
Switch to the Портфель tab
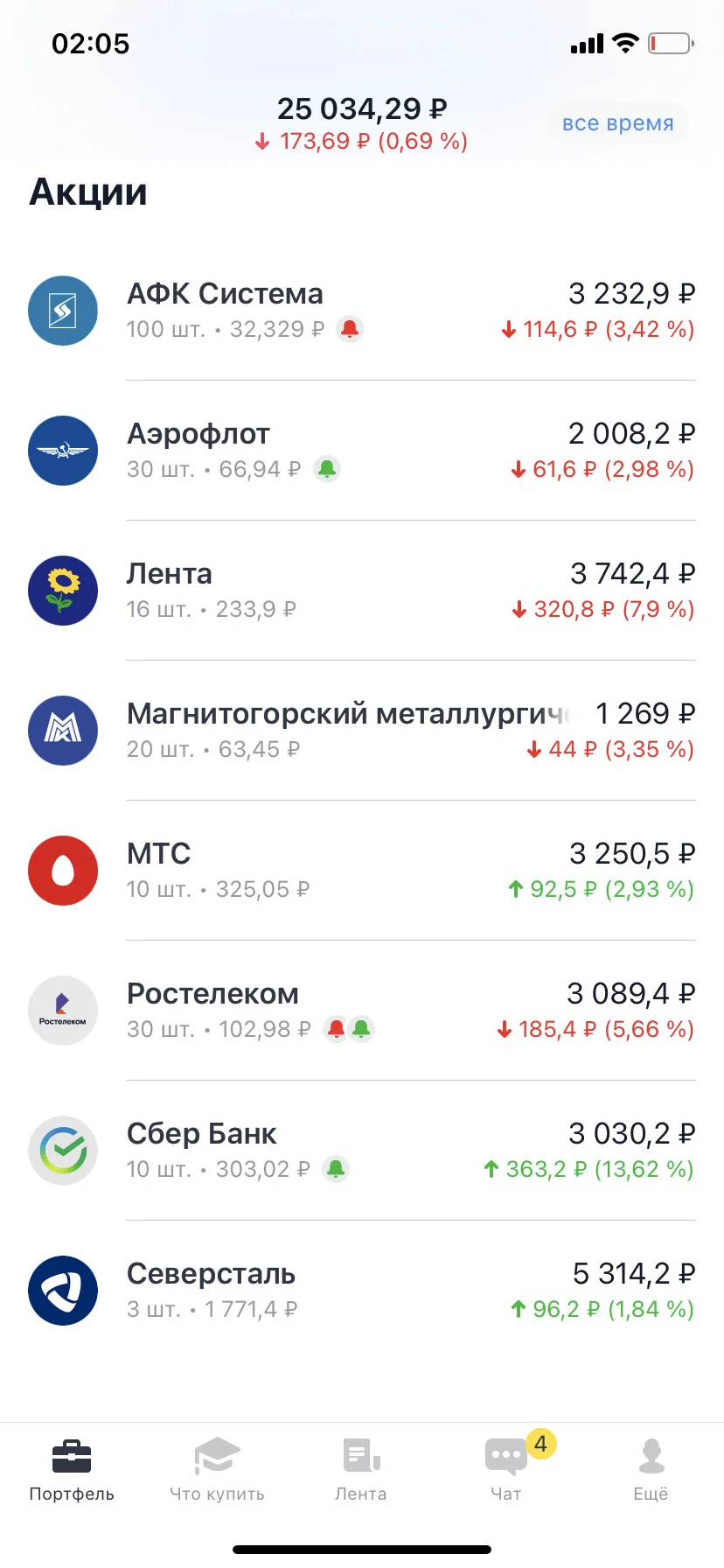[72, 1470]
